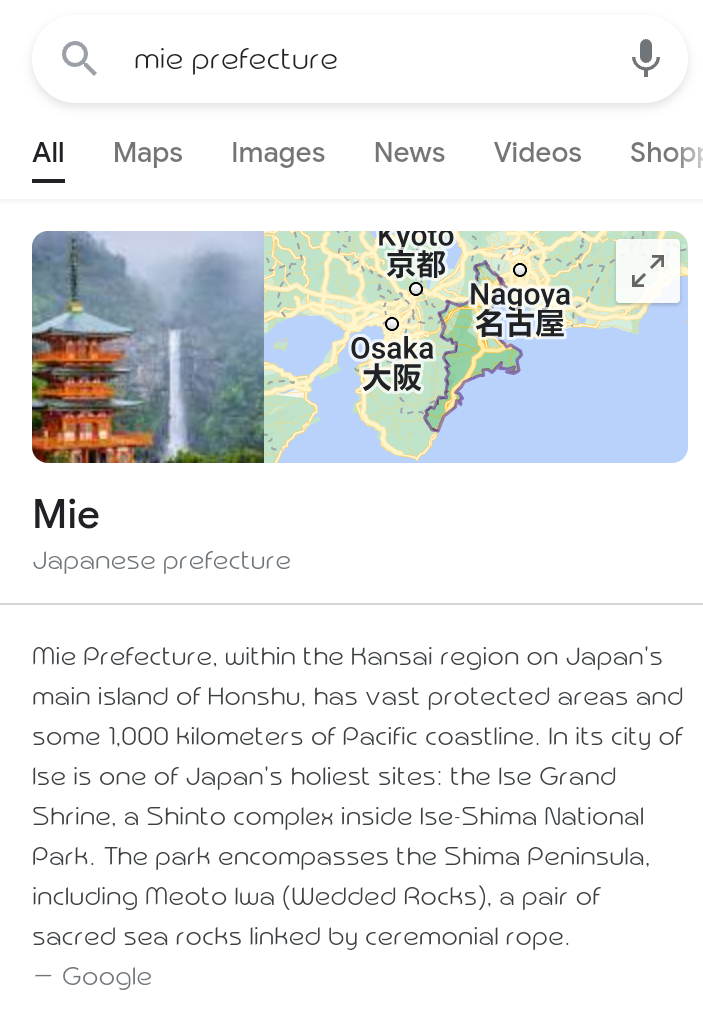Image resolution: width=703 pixels, height=1023 pixels.
Task: Go to the Shopping tab
Action: pyautogui.click(x=666, y=153)
